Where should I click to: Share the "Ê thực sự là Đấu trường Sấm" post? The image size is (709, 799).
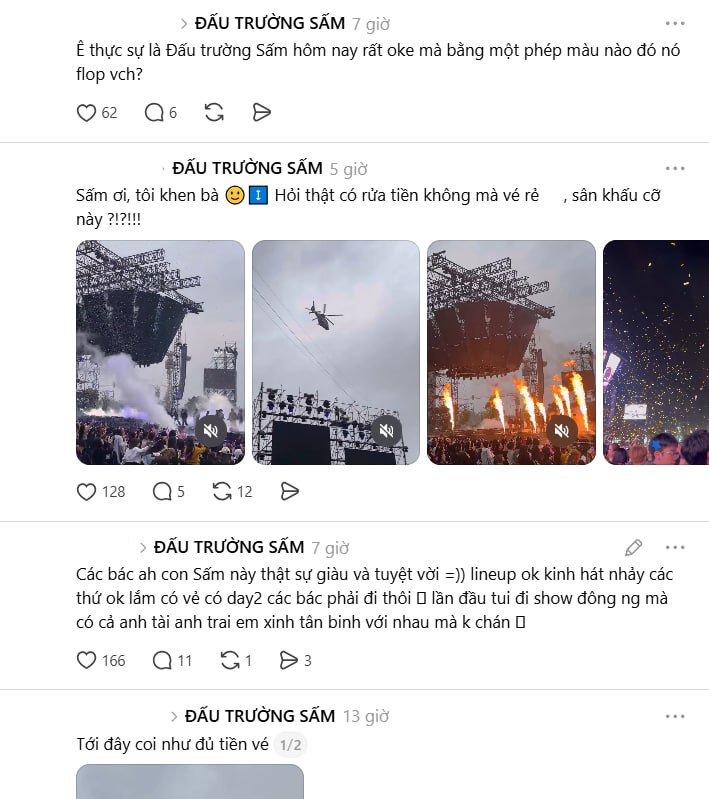tap(262, 113)
